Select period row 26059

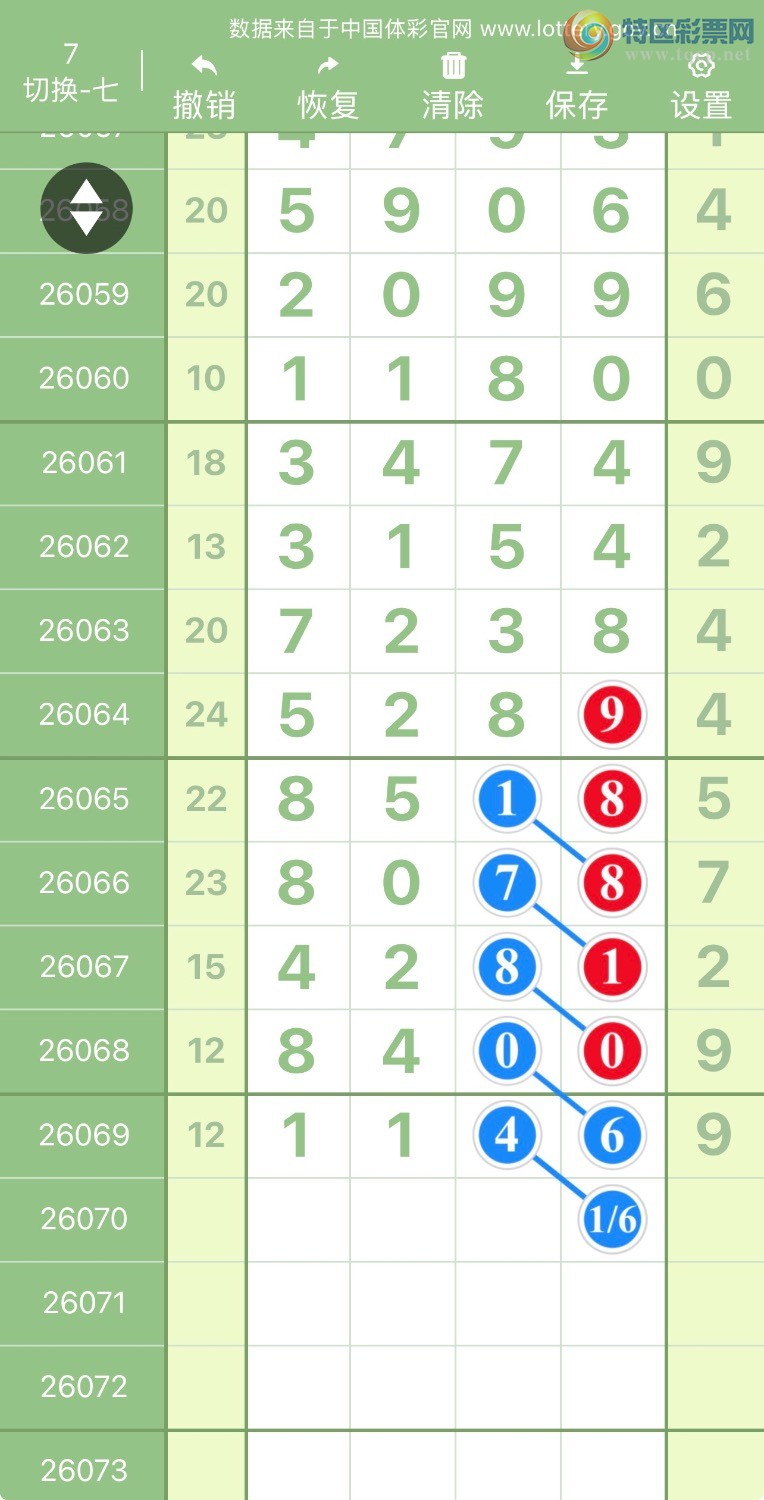82,294
